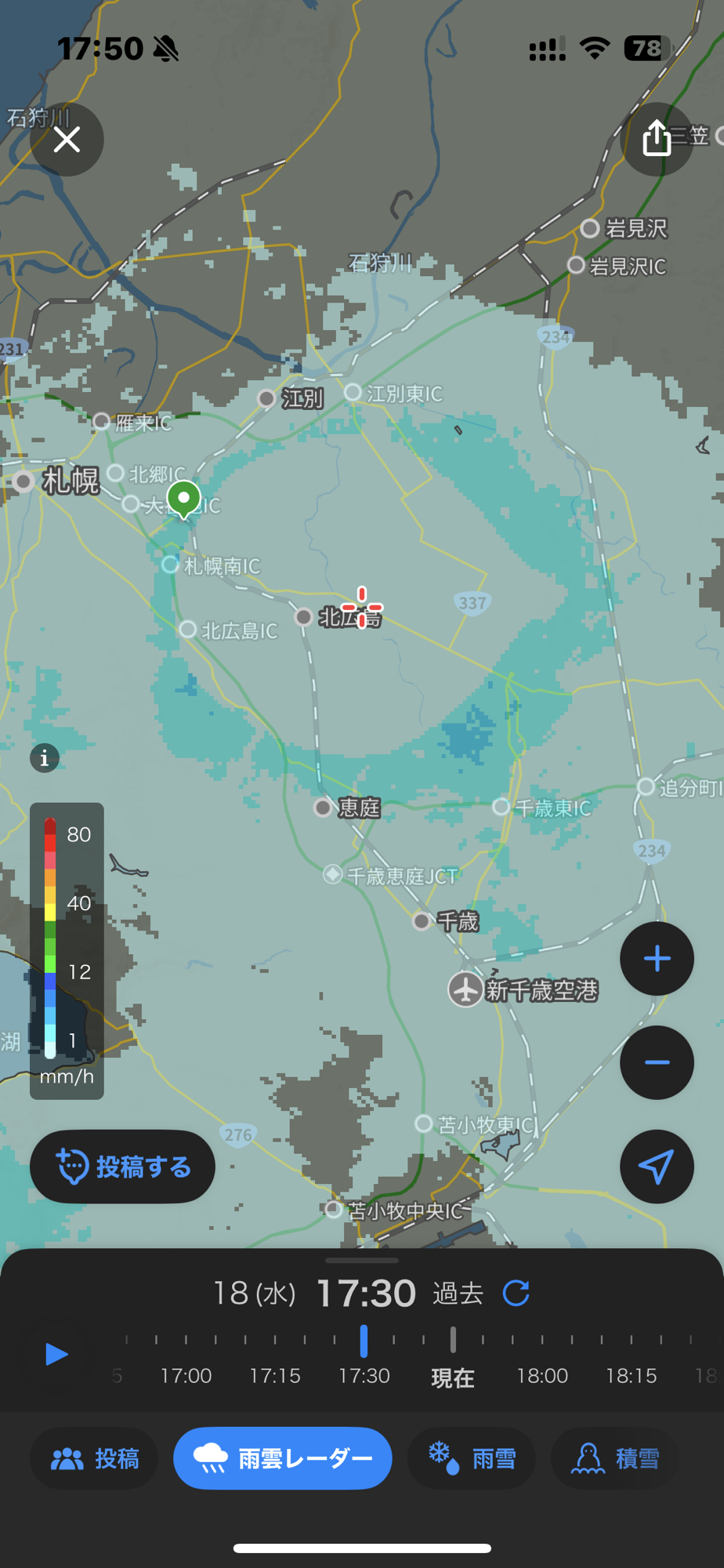The image size is (724, 1568).
Task: Zoom out of the map
Action: pos(657,1062)
